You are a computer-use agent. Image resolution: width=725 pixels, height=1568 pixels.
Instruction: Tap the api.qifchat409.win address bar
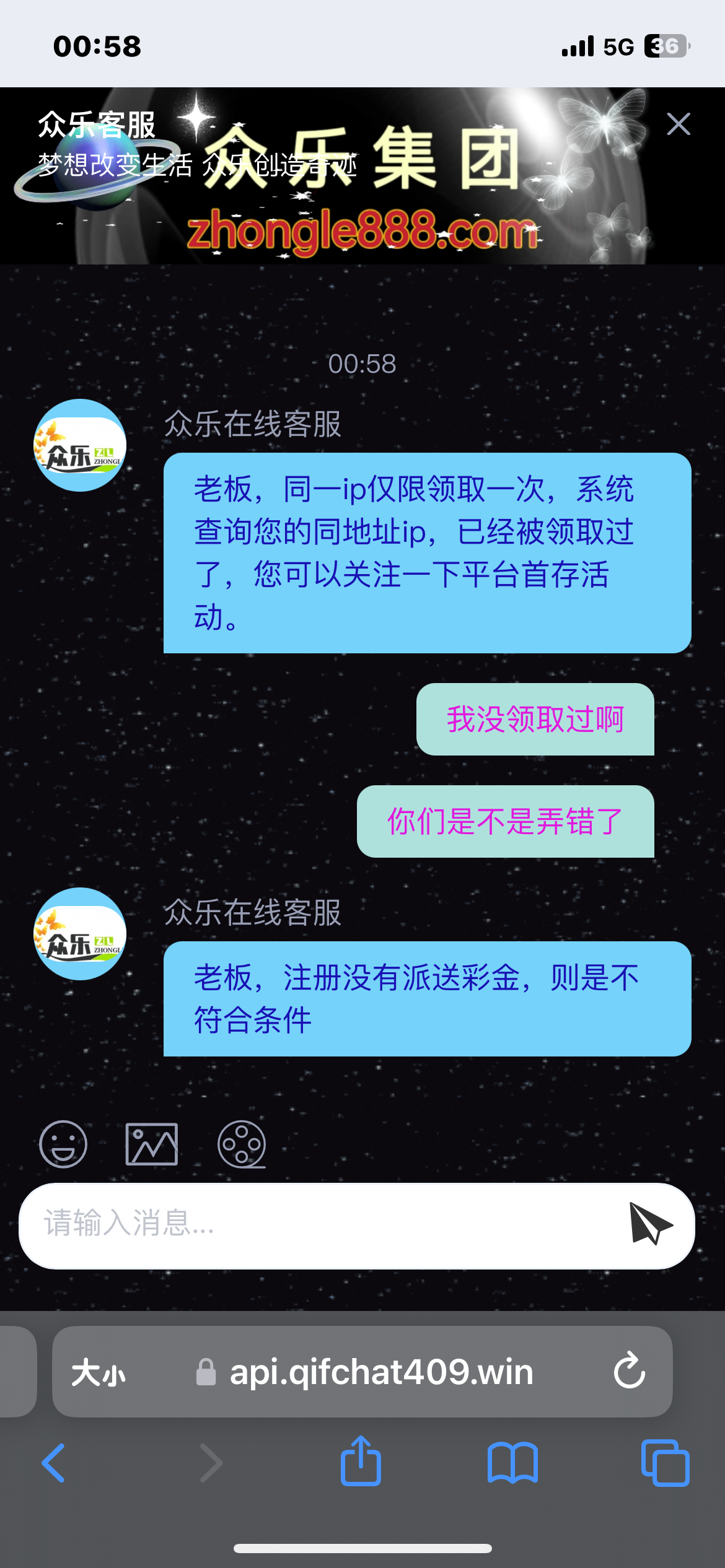[x=380, y=1372]
